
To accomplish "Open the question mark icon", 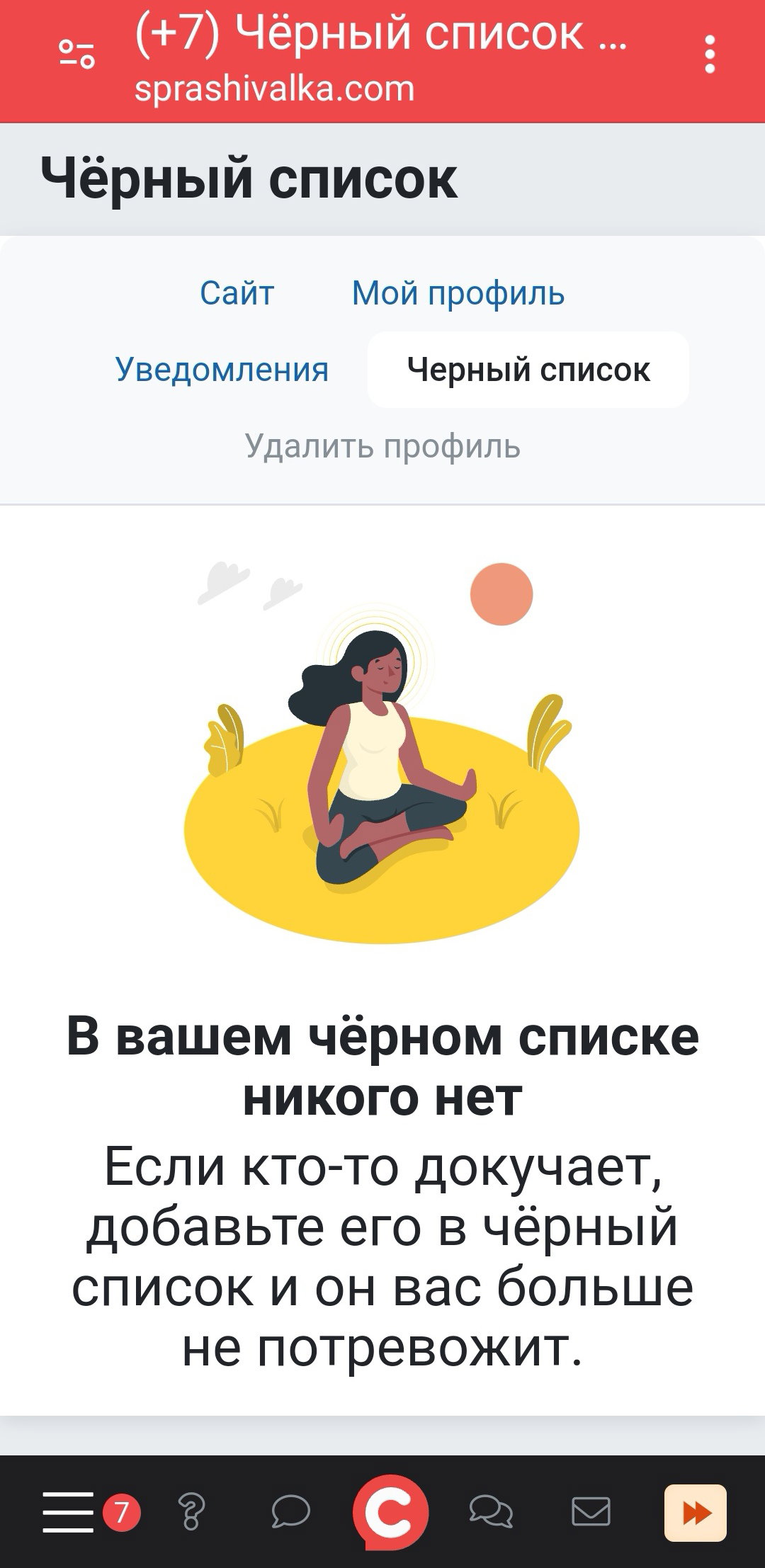I will click(191, 1512).
